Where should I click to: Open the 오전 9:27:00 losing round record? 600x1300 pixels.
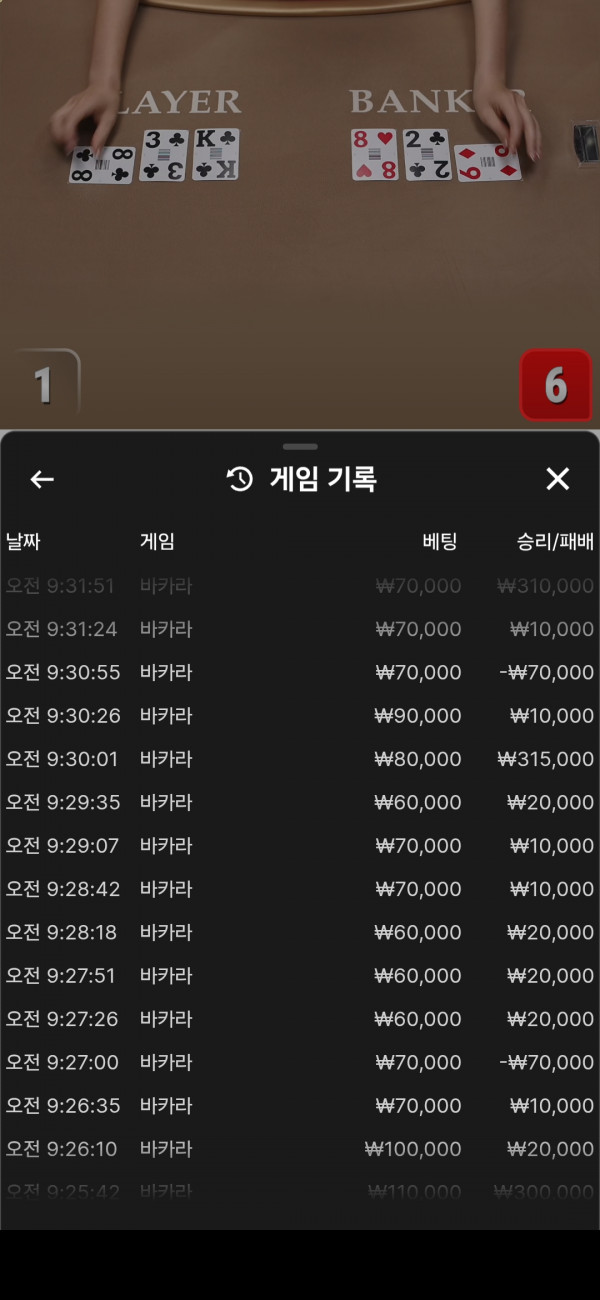click(300, 1062)
